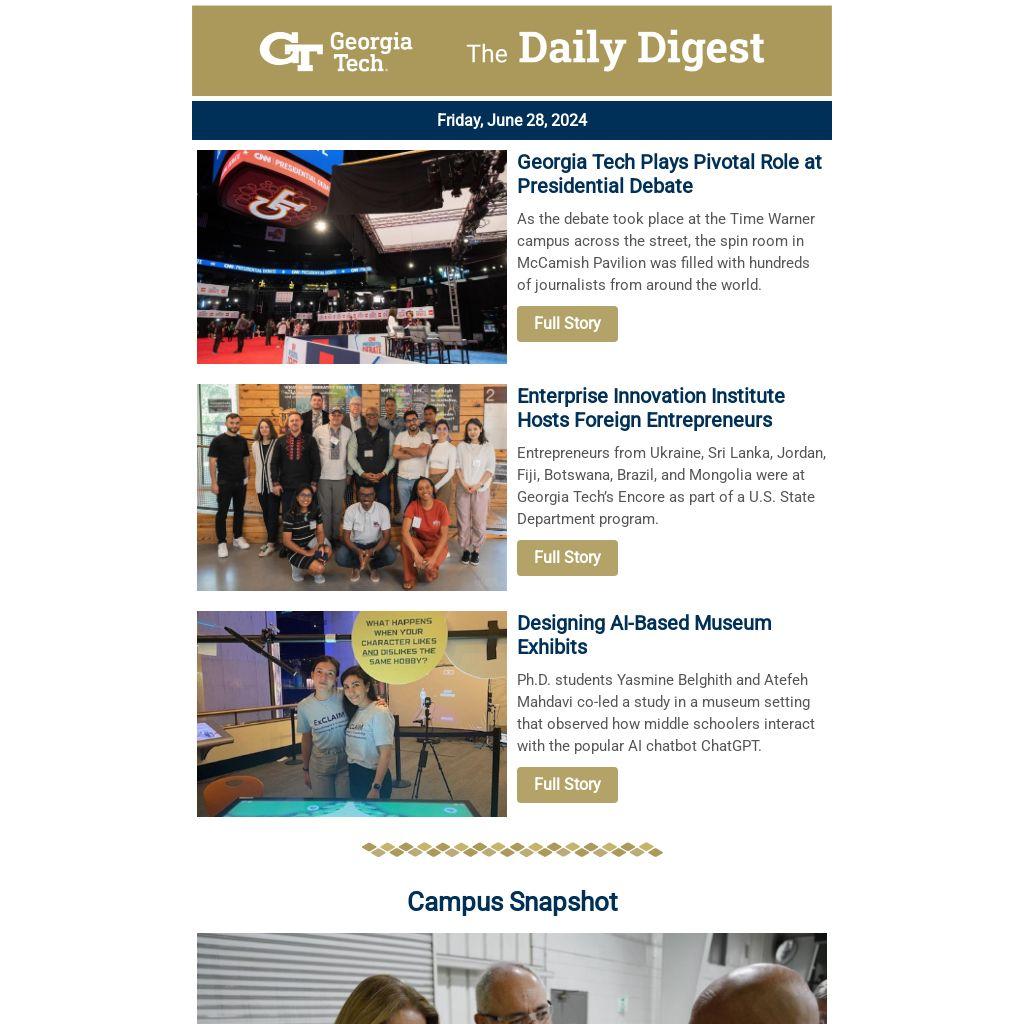Open the Presidential Debate headline link
Viewport: 1024px width, 1024px height.
click(668, 174)
